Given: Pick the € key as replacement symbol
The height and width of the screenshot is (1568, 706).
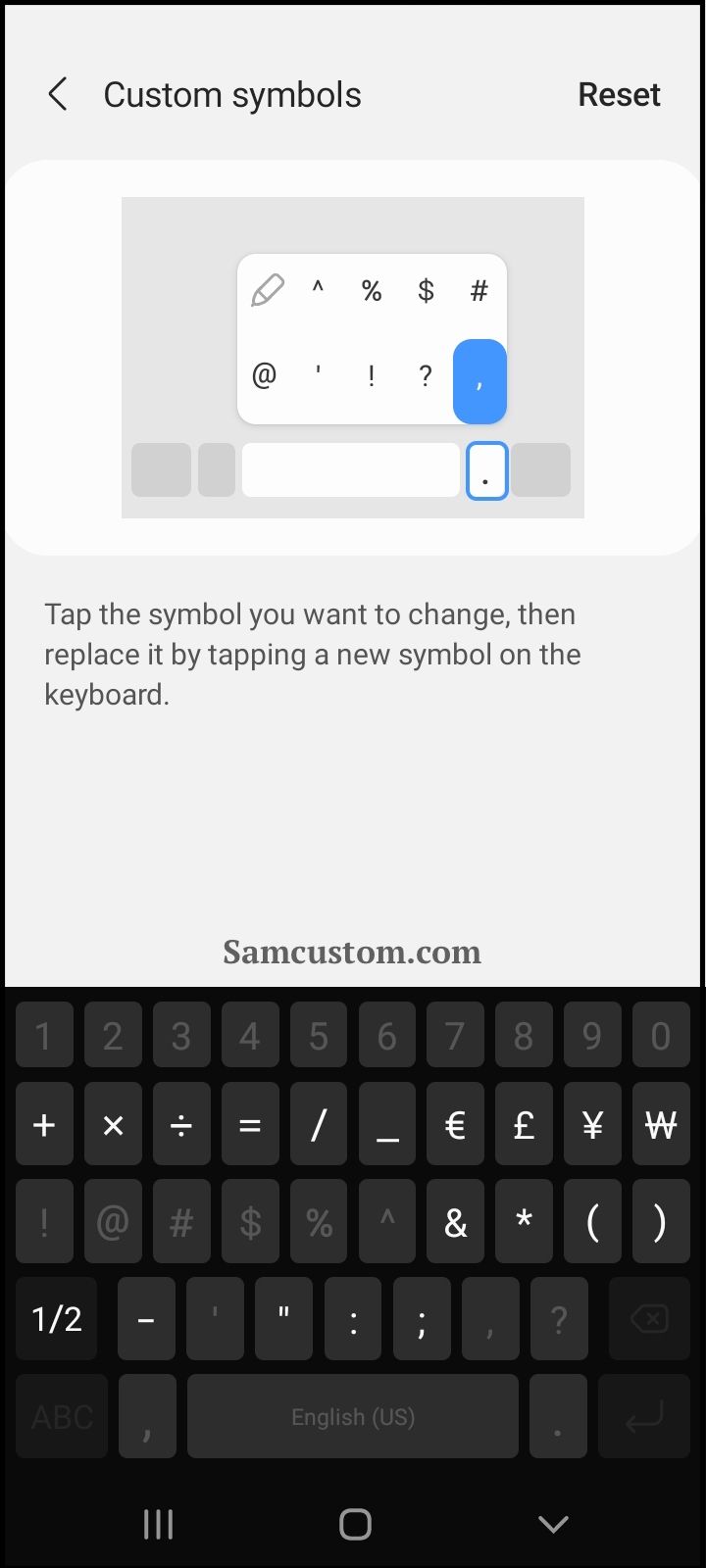Looking at the screenshot, I should [455, 1124].
